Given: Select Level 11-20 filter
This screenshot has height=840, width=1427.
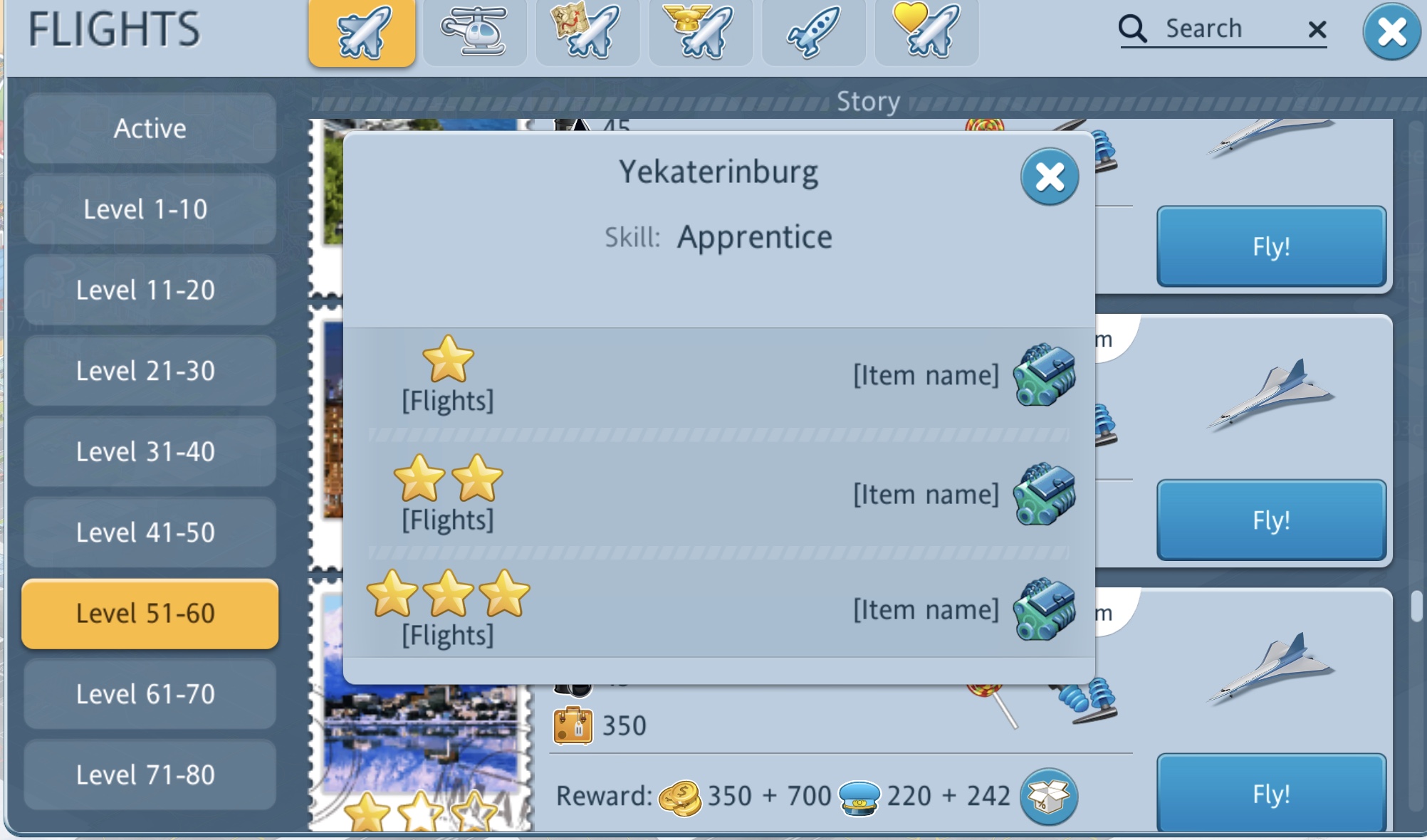Looking at the screenshot, I should point(150,290).
